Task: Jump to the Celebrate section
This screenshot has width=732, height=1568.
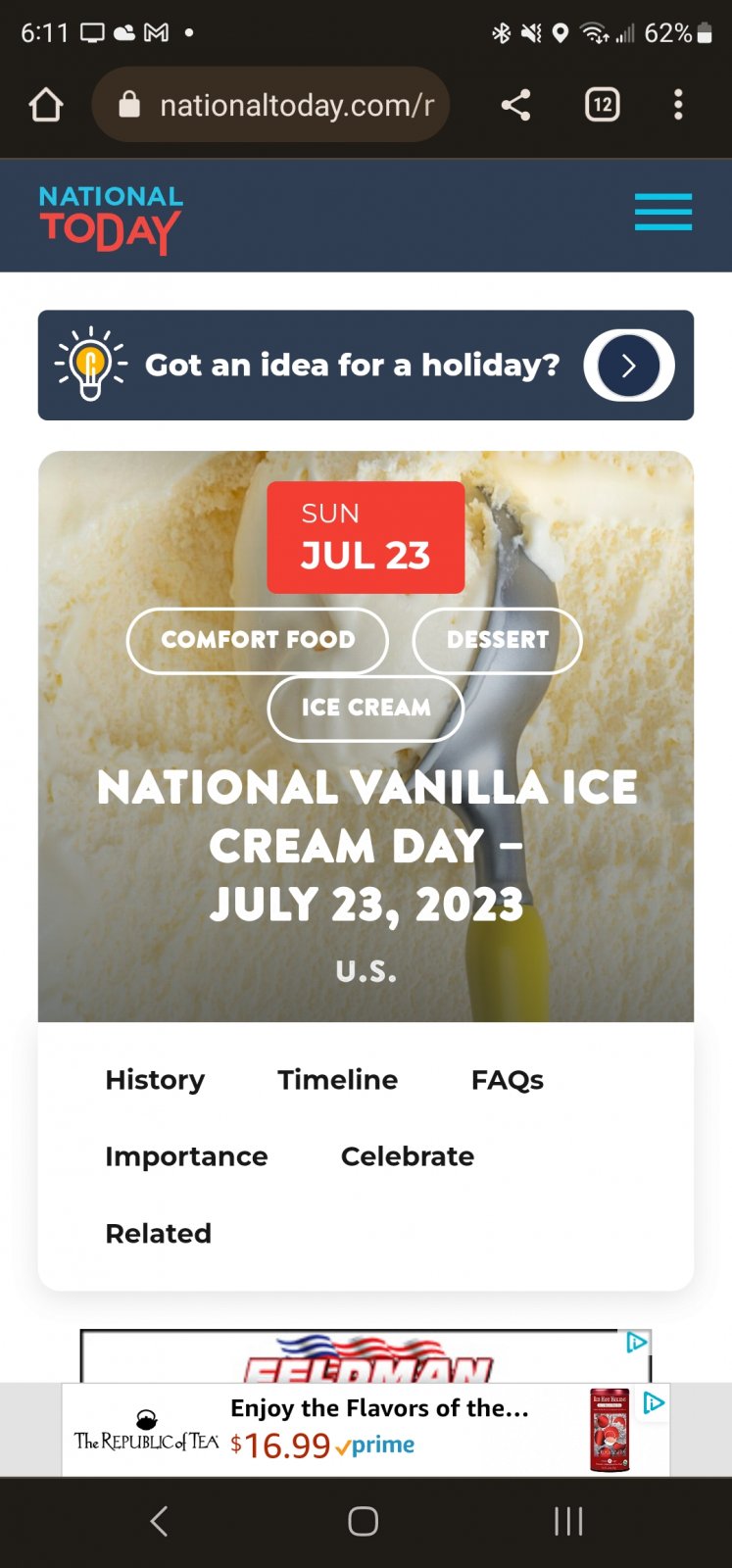Action: (408, 1156)
